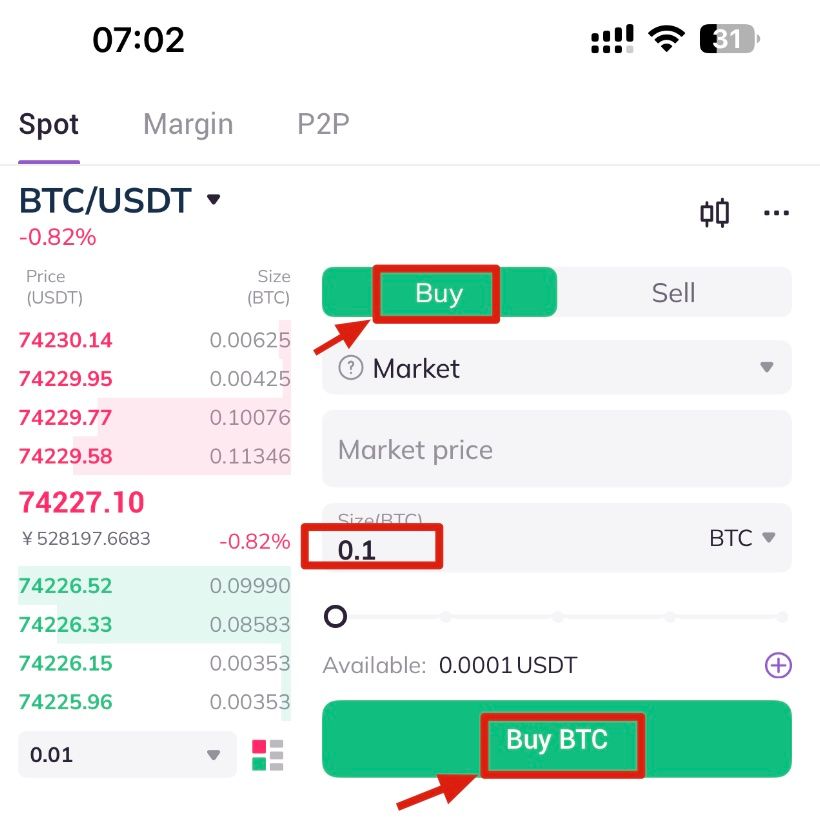
Task: Select the ask price 74229.58
Action: pyautogui.click(x=65, y=456)
